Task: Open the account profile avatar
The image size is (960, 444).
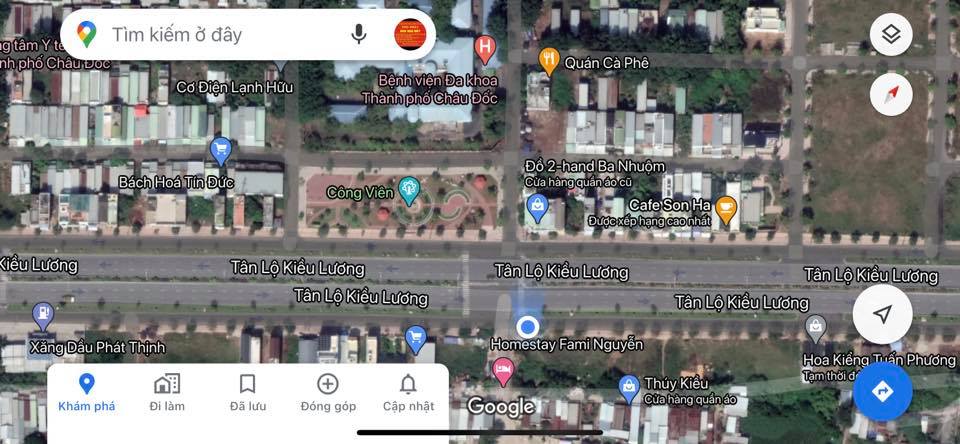Action: [x=408, y=35]
